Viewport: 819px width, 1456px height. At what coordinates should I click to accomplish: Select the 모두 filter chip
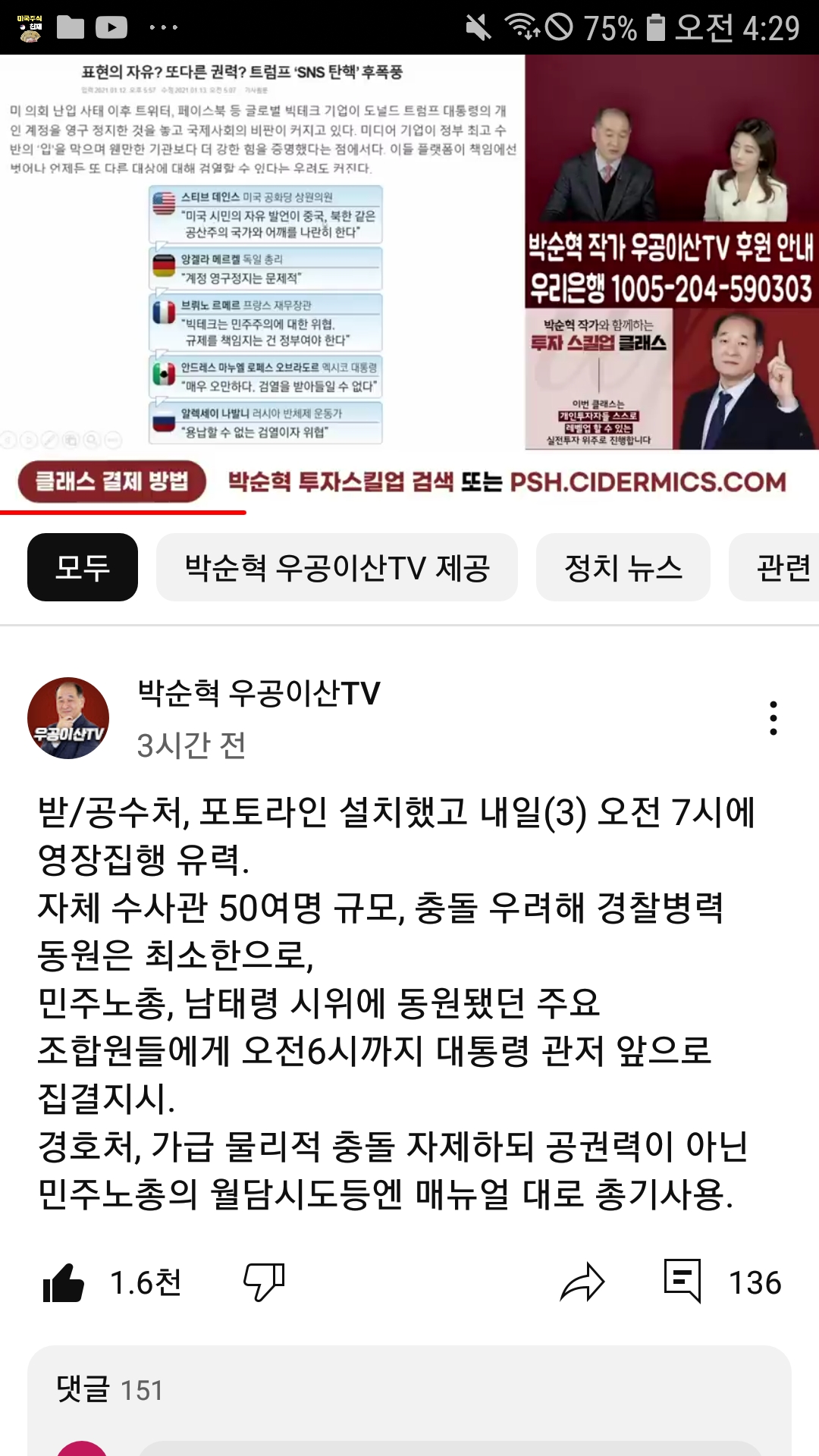[x=83, y=567]
